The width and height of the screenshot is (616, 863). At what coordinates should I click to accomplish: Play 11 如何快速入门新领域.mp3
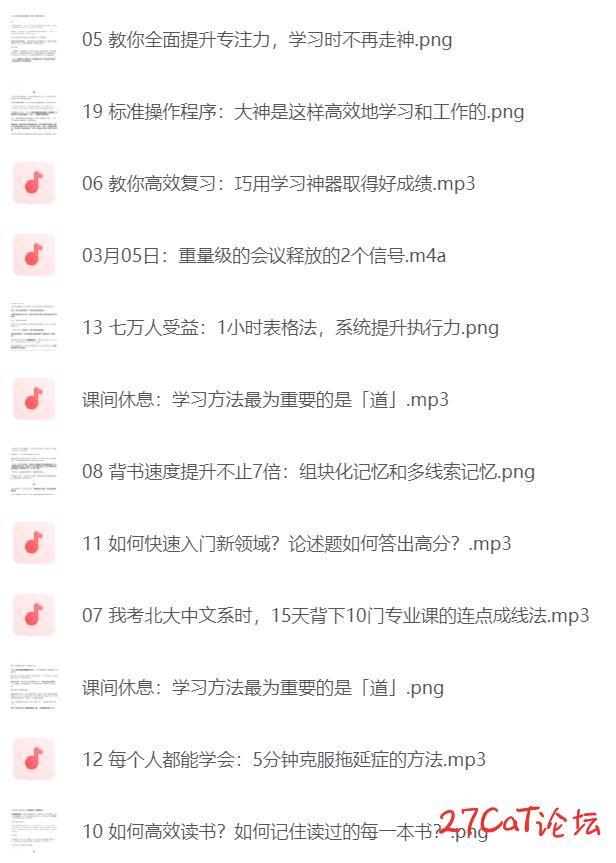click(x=296, y=544)
